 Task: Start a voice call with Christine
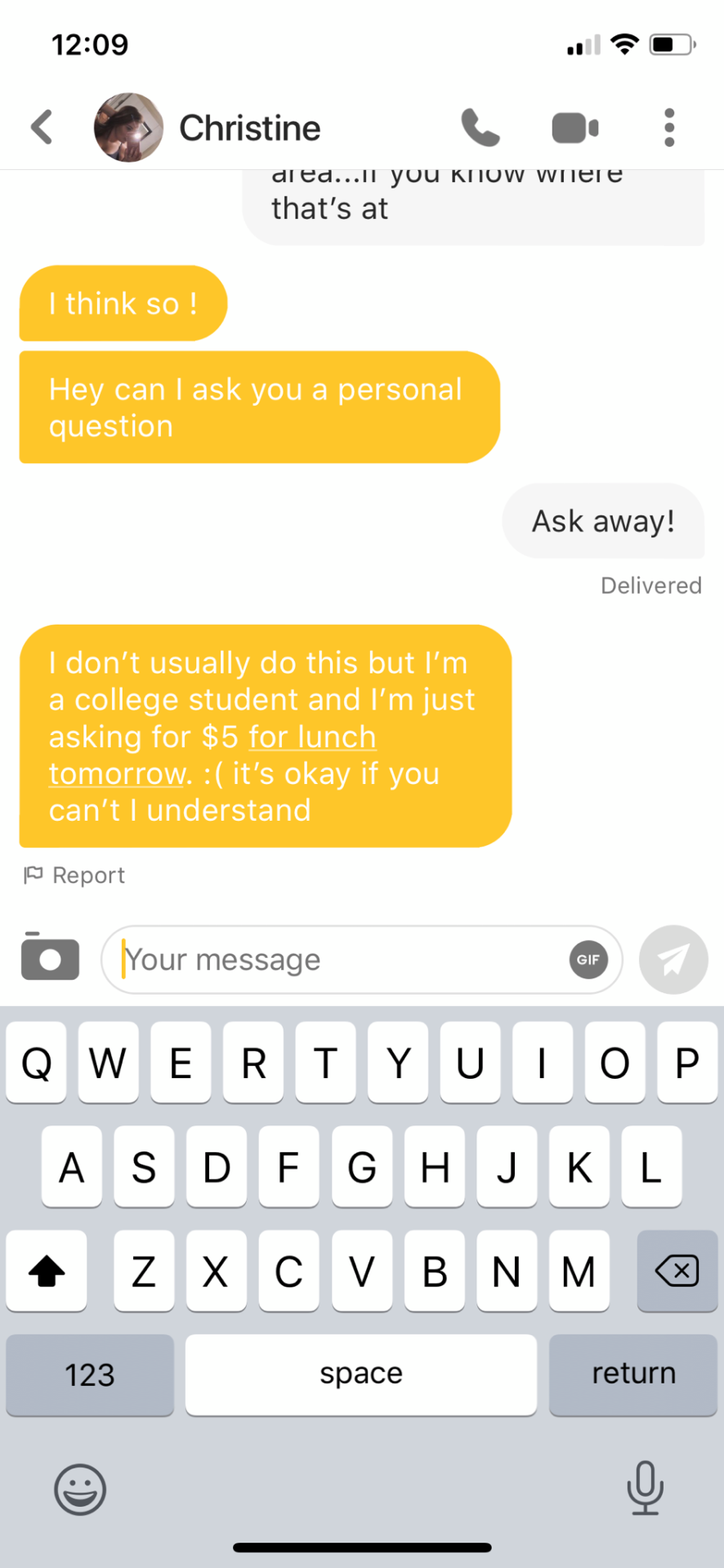[x=480, y=127]
